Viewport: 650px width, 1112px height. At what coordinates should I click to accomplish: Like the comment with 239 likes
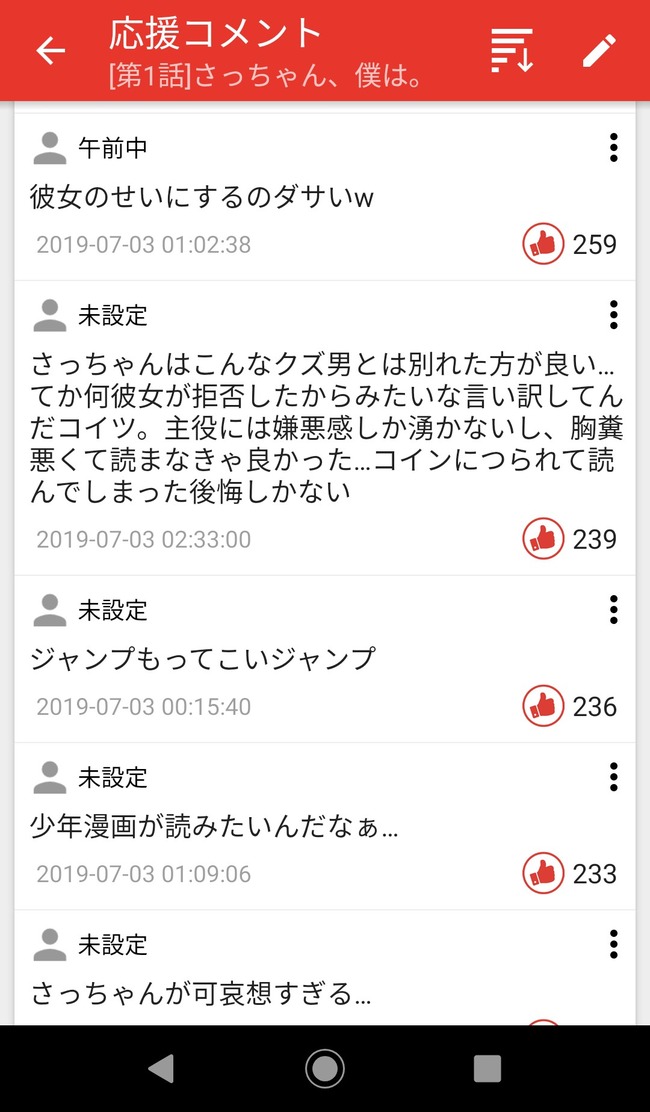pos(543,539)
